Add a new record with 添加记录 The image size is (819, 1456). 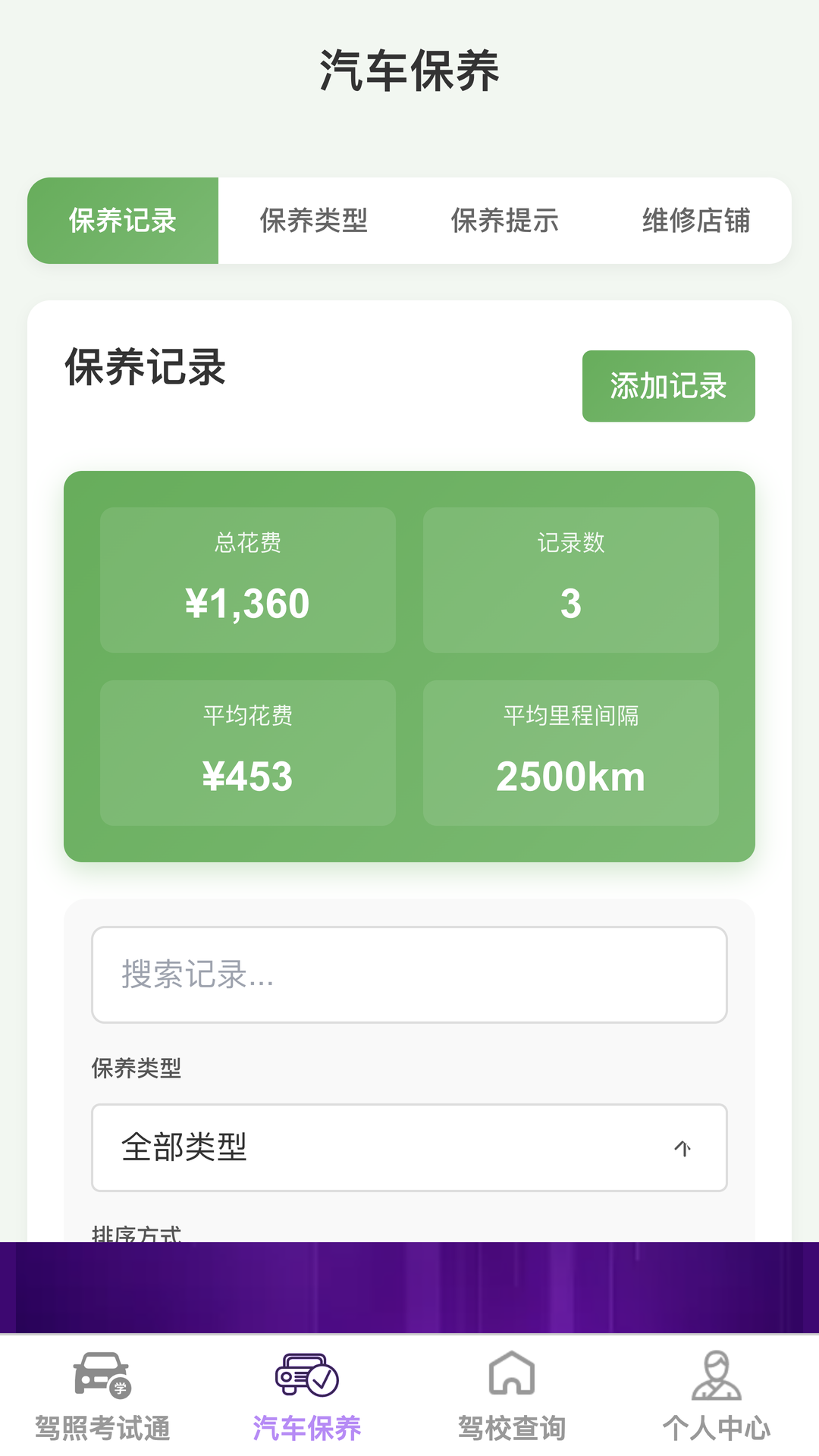(x=668, y=386)
